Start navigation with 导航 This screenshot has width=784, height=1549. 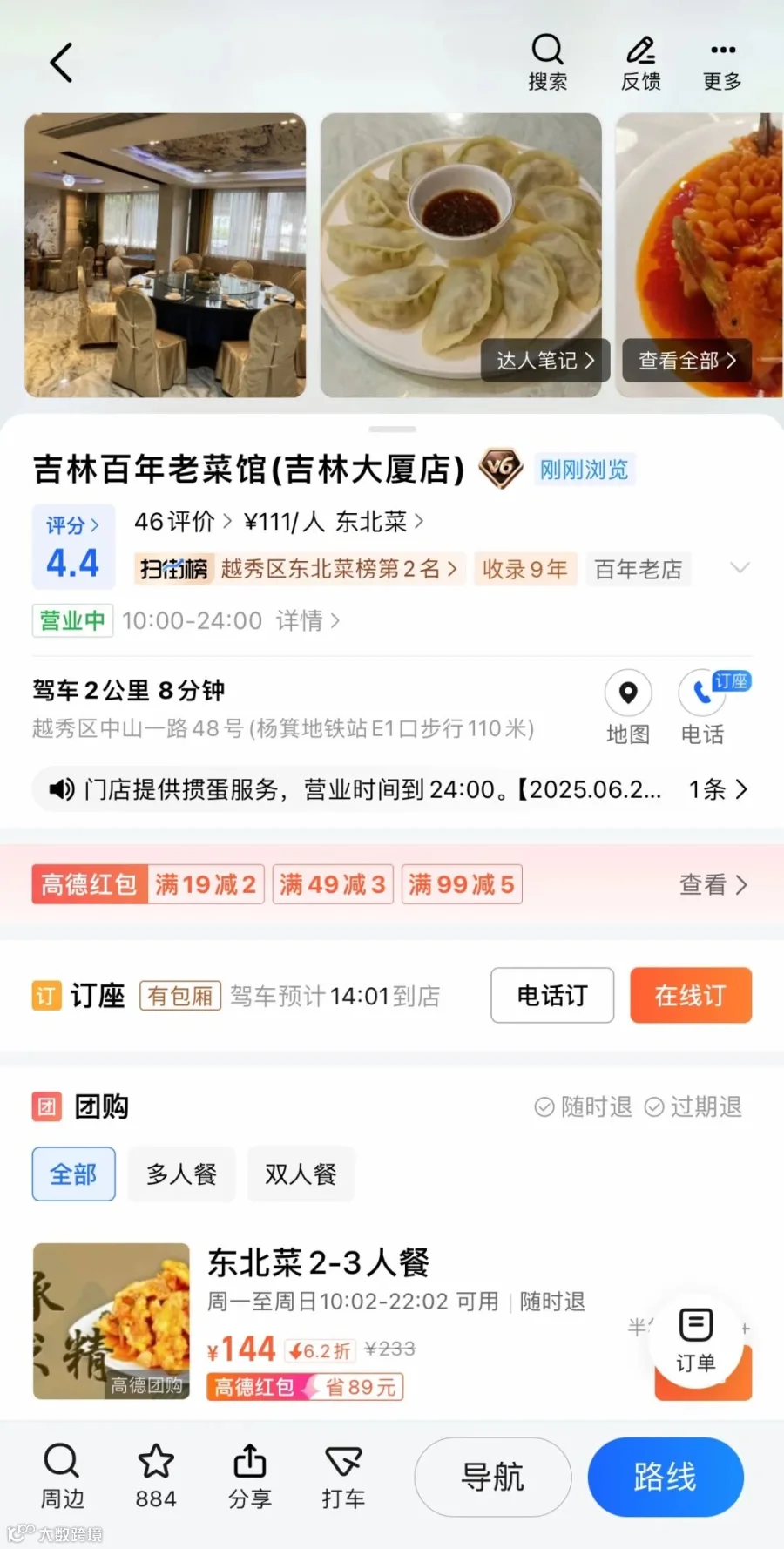click(492, 1477)
